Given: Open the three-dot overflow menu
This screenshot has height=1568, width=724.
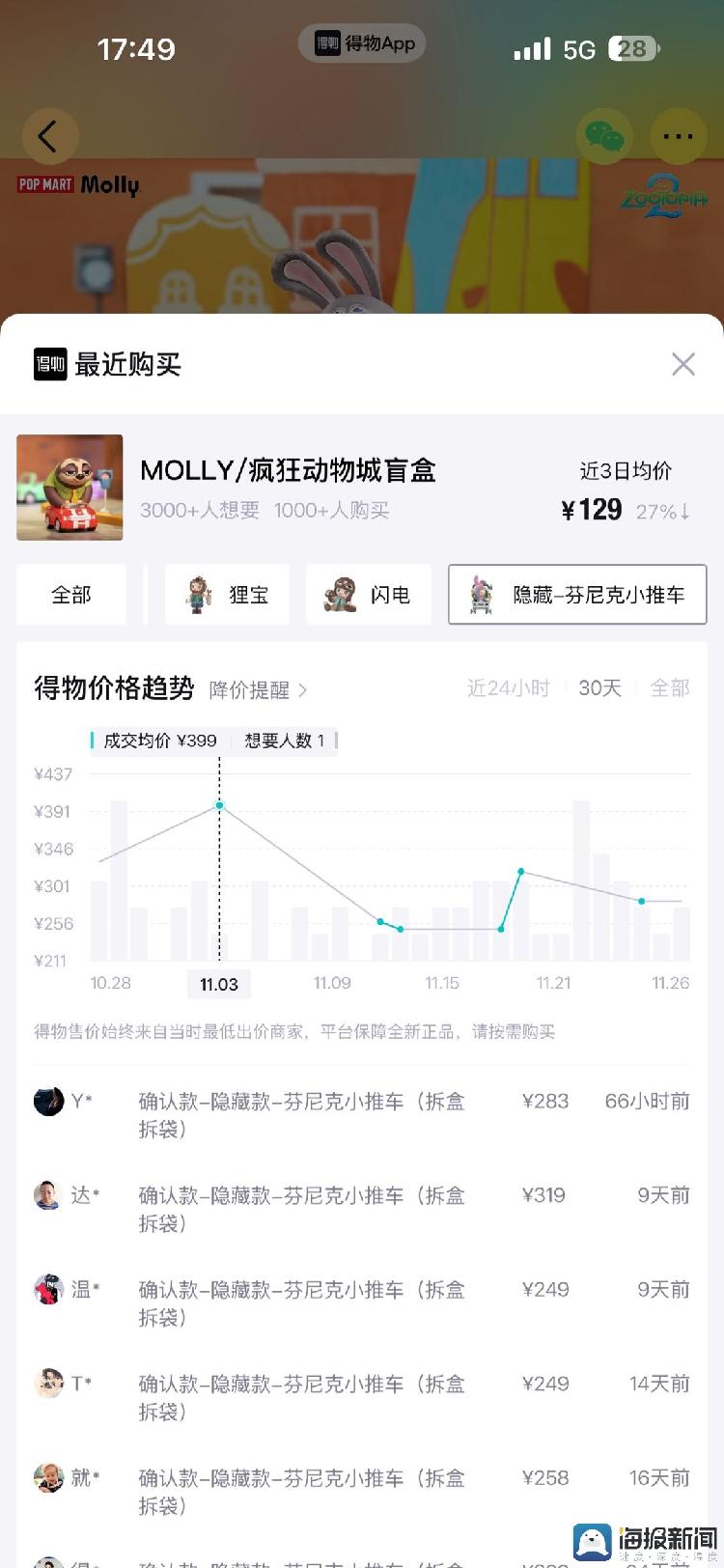Looking at the screenshot, I should coord(678,136).
